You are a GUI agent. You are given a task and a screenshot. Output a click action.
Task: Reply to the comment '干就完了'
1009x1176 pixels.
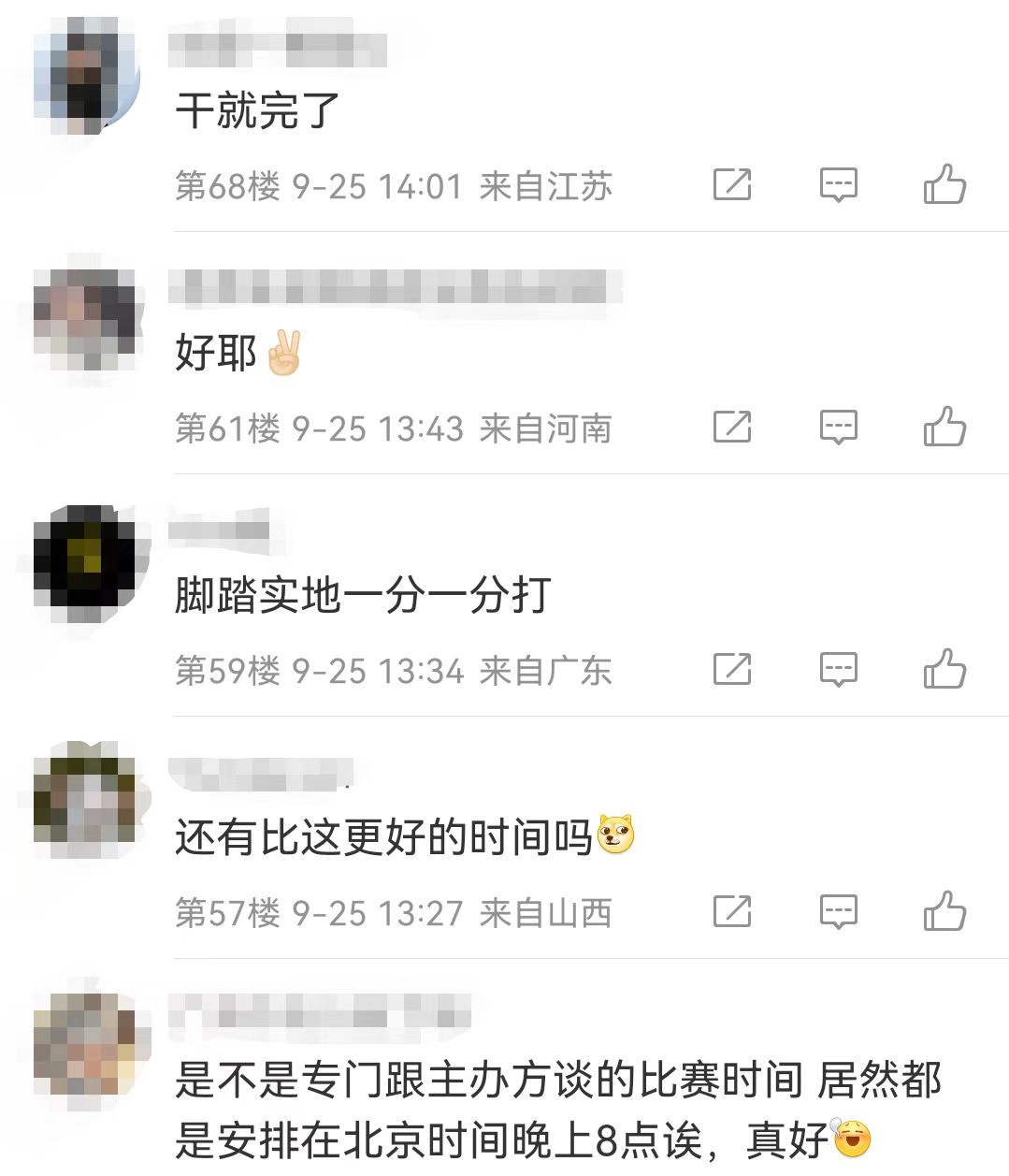[838, 184]
